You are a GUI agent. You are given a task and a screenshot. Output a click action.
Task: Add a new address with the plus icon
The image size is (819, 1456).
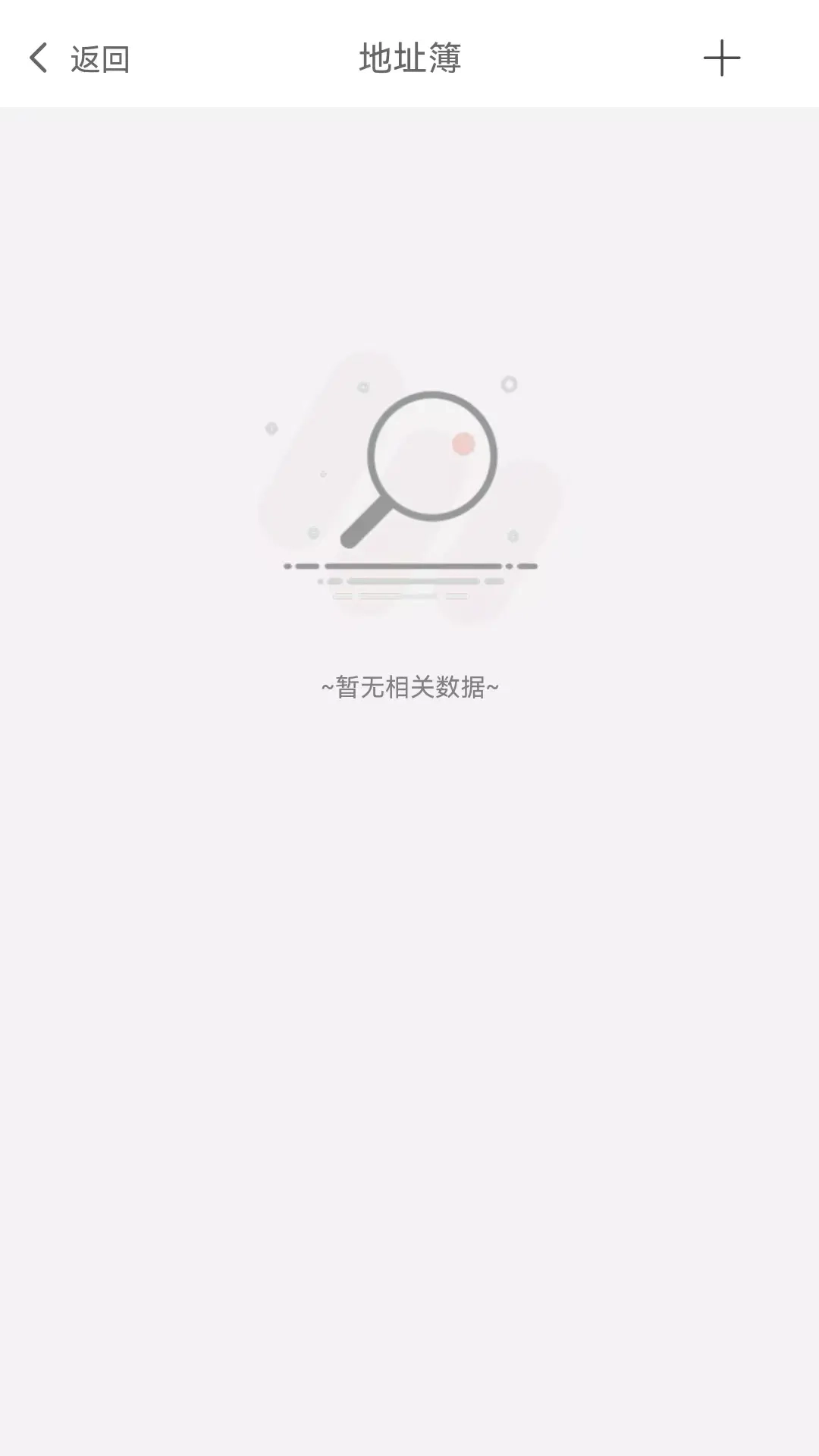[721, 58]
